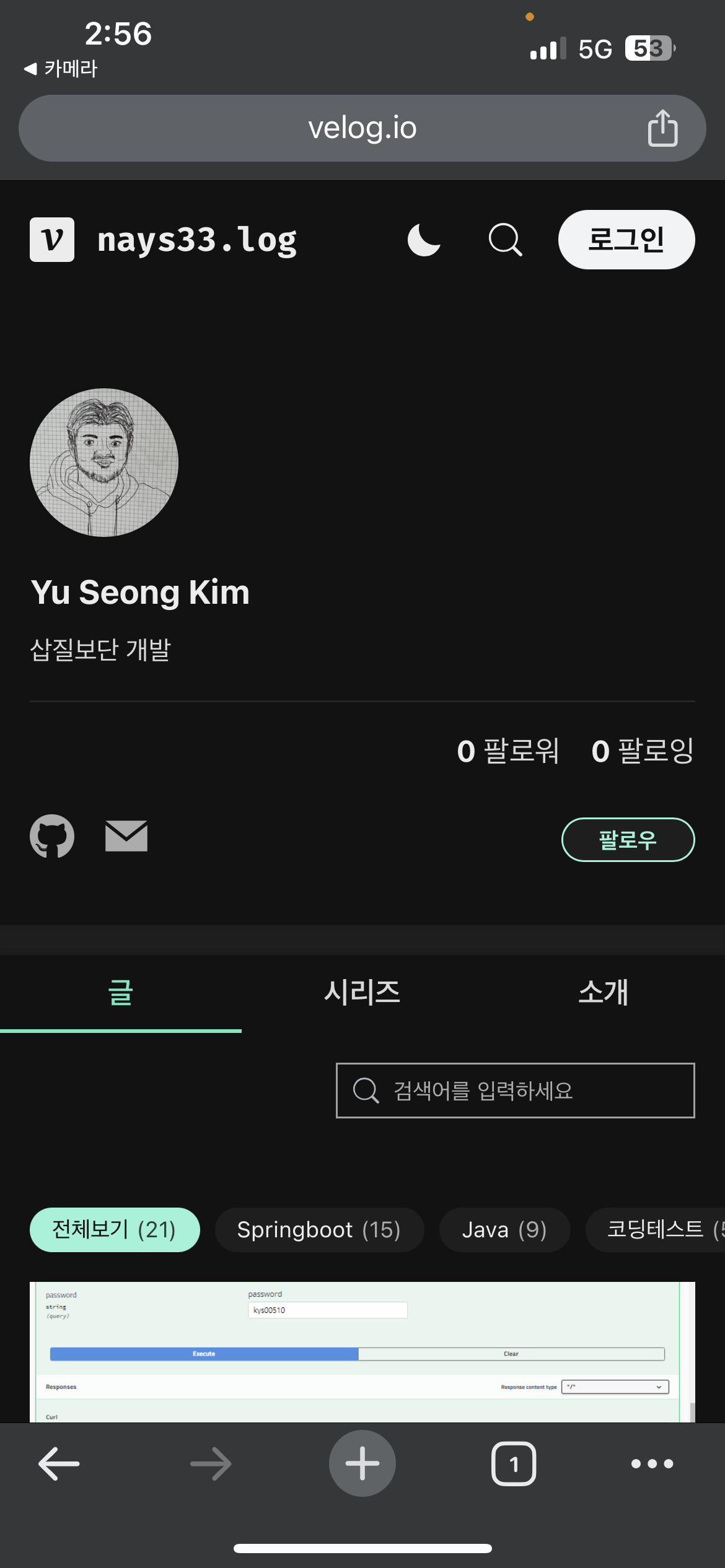Open the search magnifier icon
Image resolution: width=725 pixels, height=1568 pixels.
click(x=505, y=240)
